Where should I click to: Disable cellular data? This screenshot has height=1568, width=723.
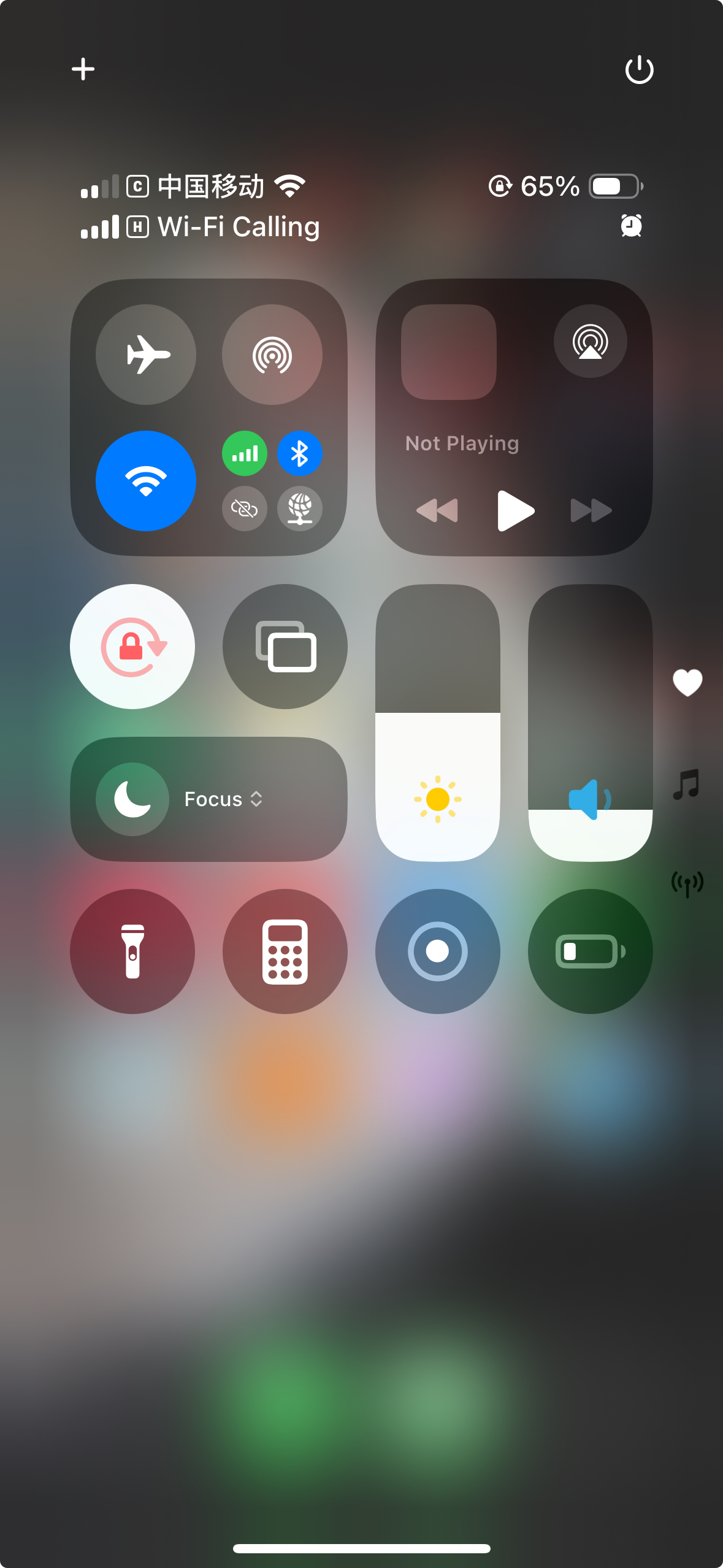244,454
